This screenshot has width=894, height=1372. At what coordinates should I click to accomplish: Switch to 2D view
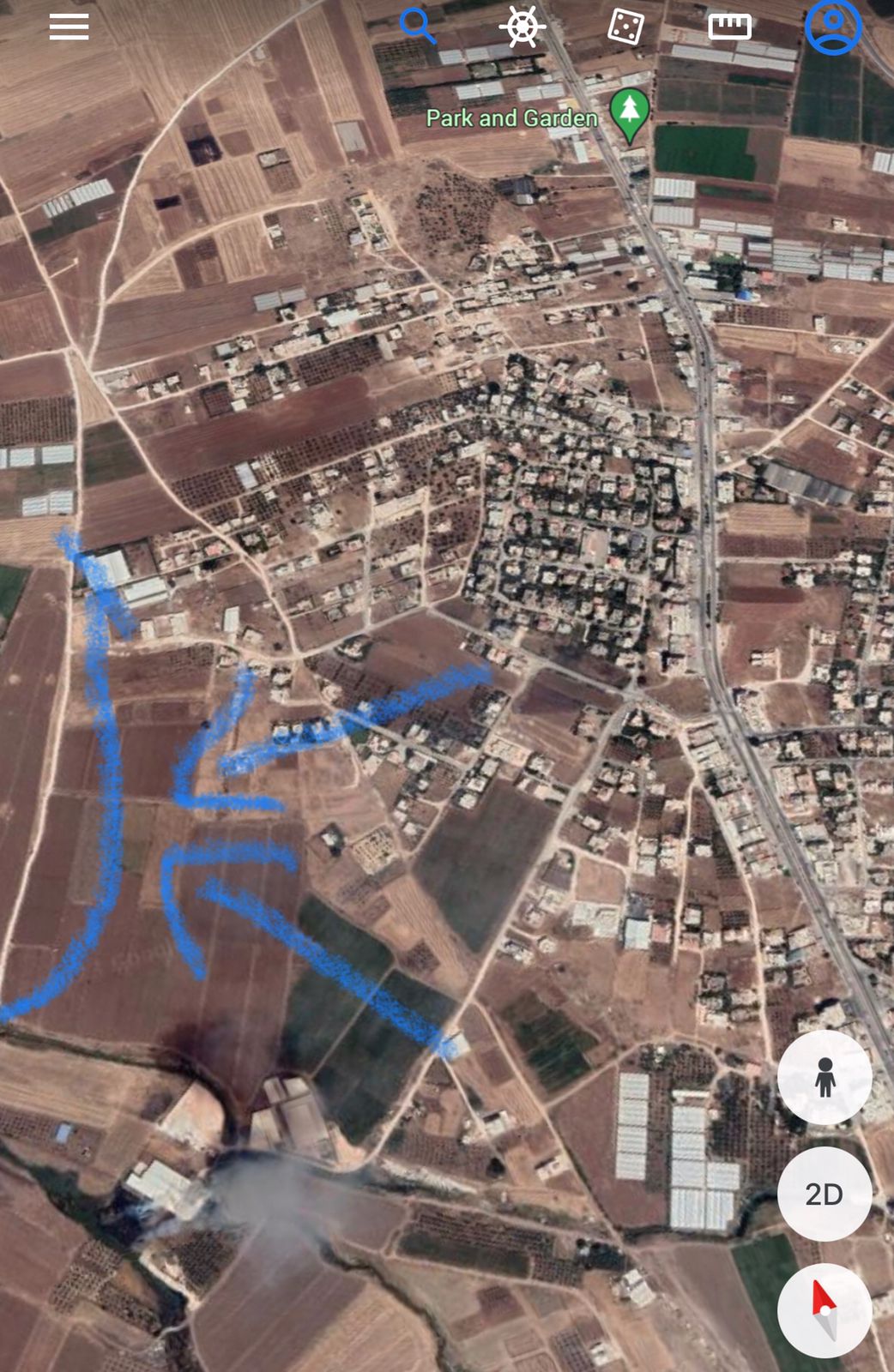(x=825, y=1194)
